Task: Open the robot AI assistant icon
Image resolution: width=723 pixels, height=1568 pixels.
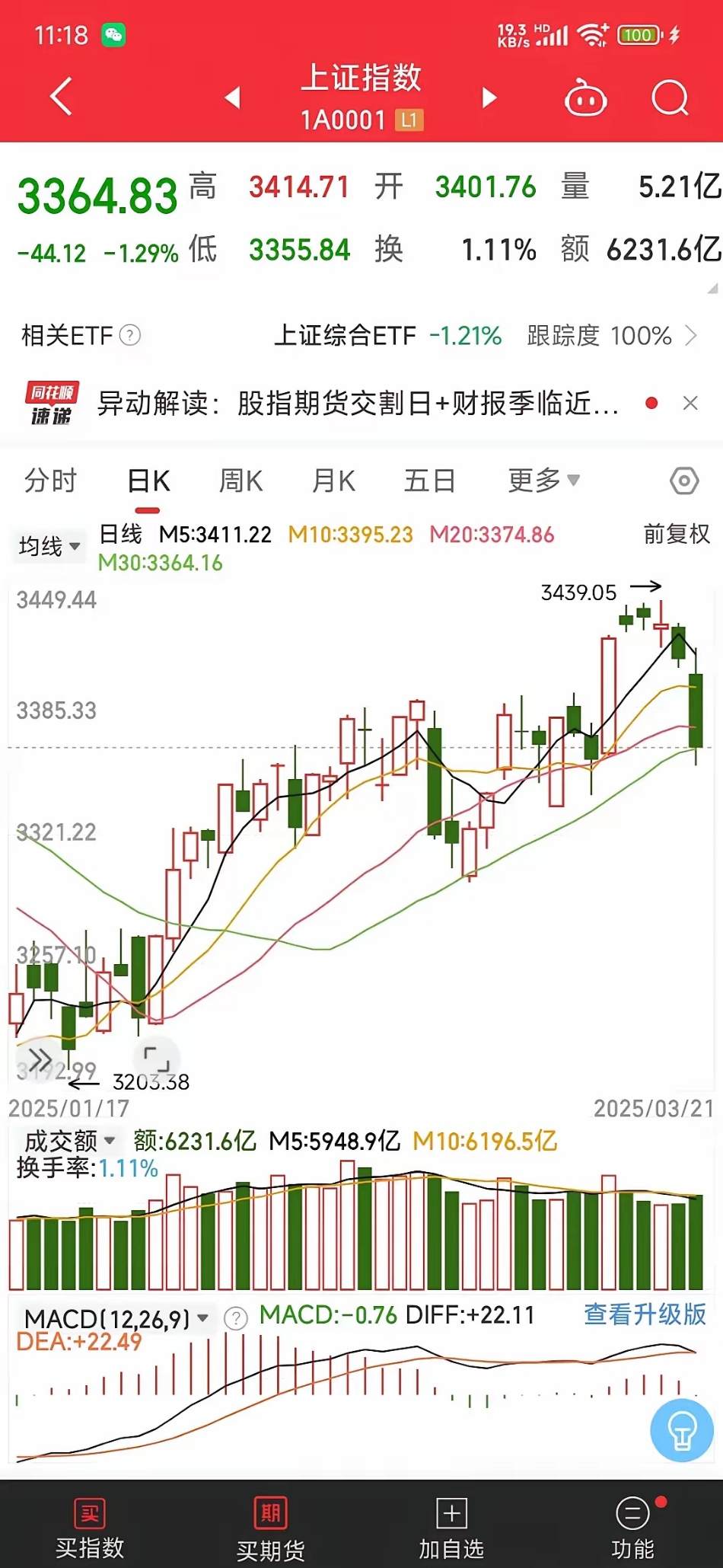Action: 584,99
